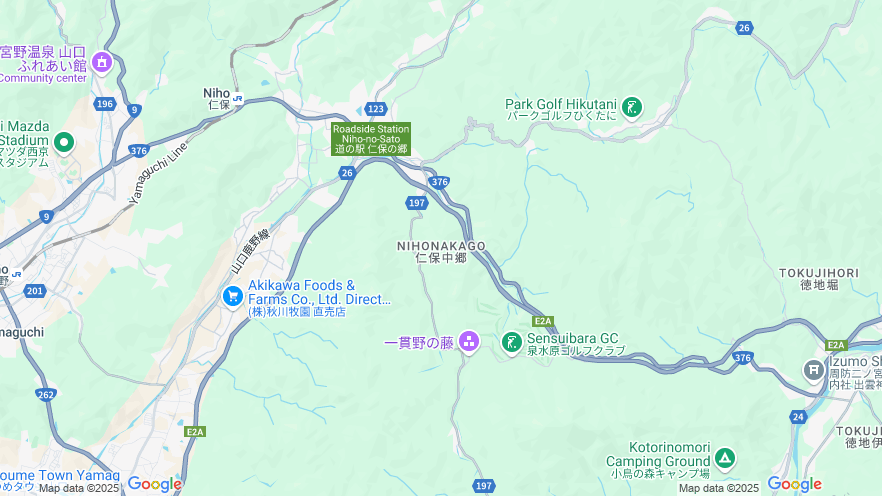Screen dimensions: 882x496
Task: Select the 一貫野の藤 attraction marker
Action: click(469, 343)
